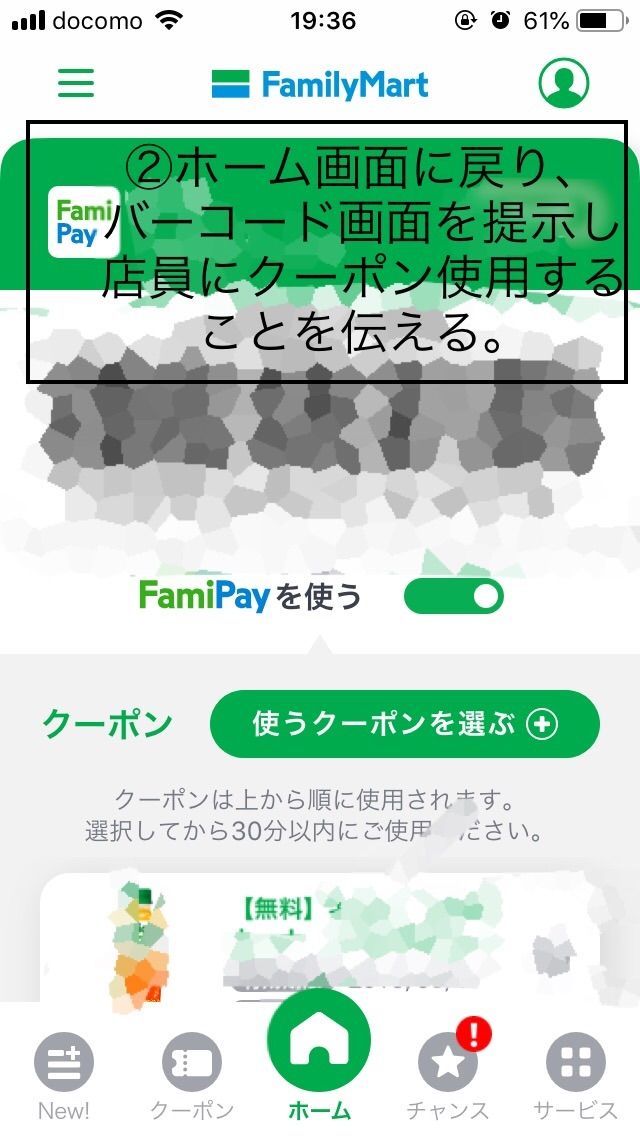This screenshot has width=640, height=1136.
Task: Tap 使うクーポンを選ぶ button
Action: pyautogui.click(x=404, y=724)
